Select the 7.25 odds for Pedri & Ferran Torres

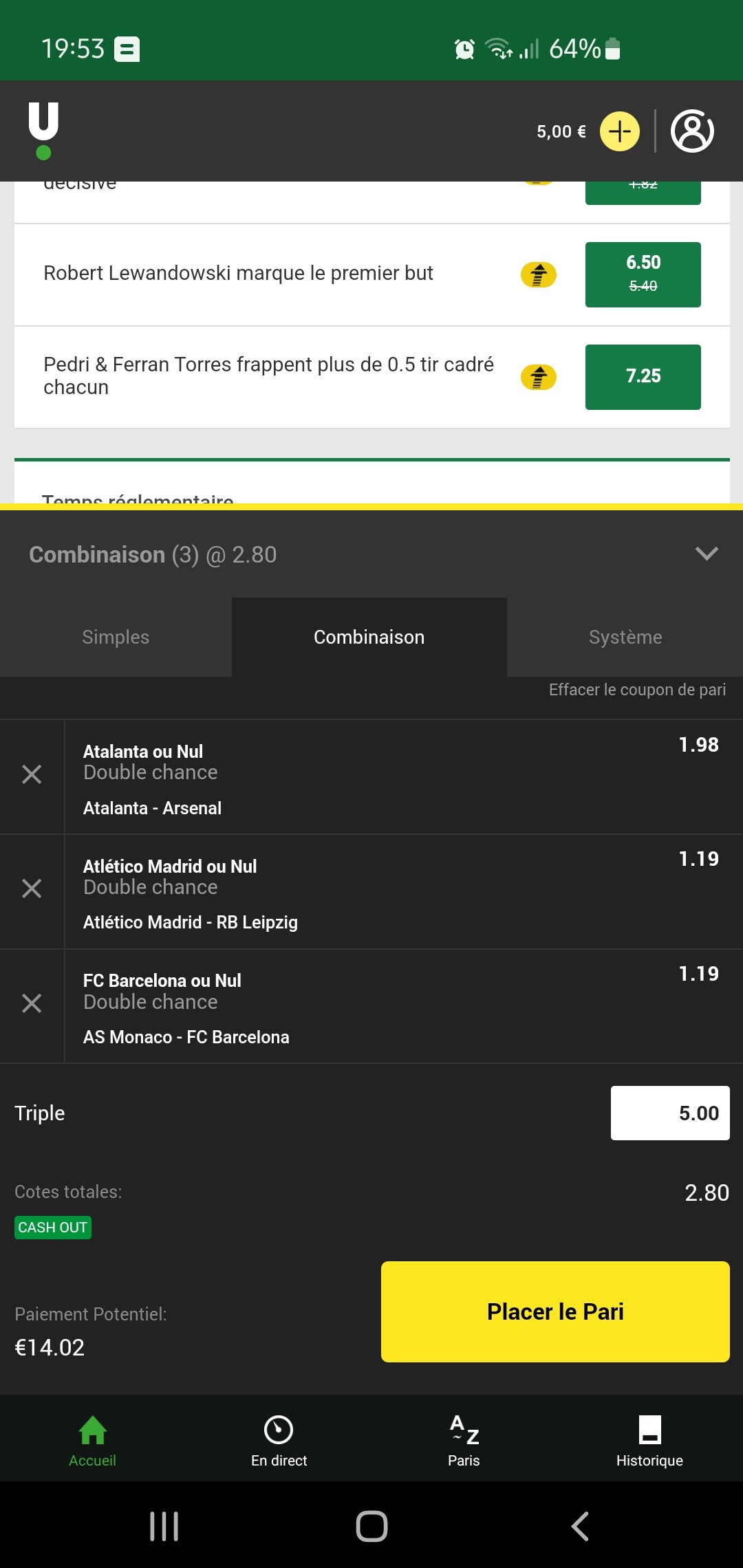pos(643,377)
